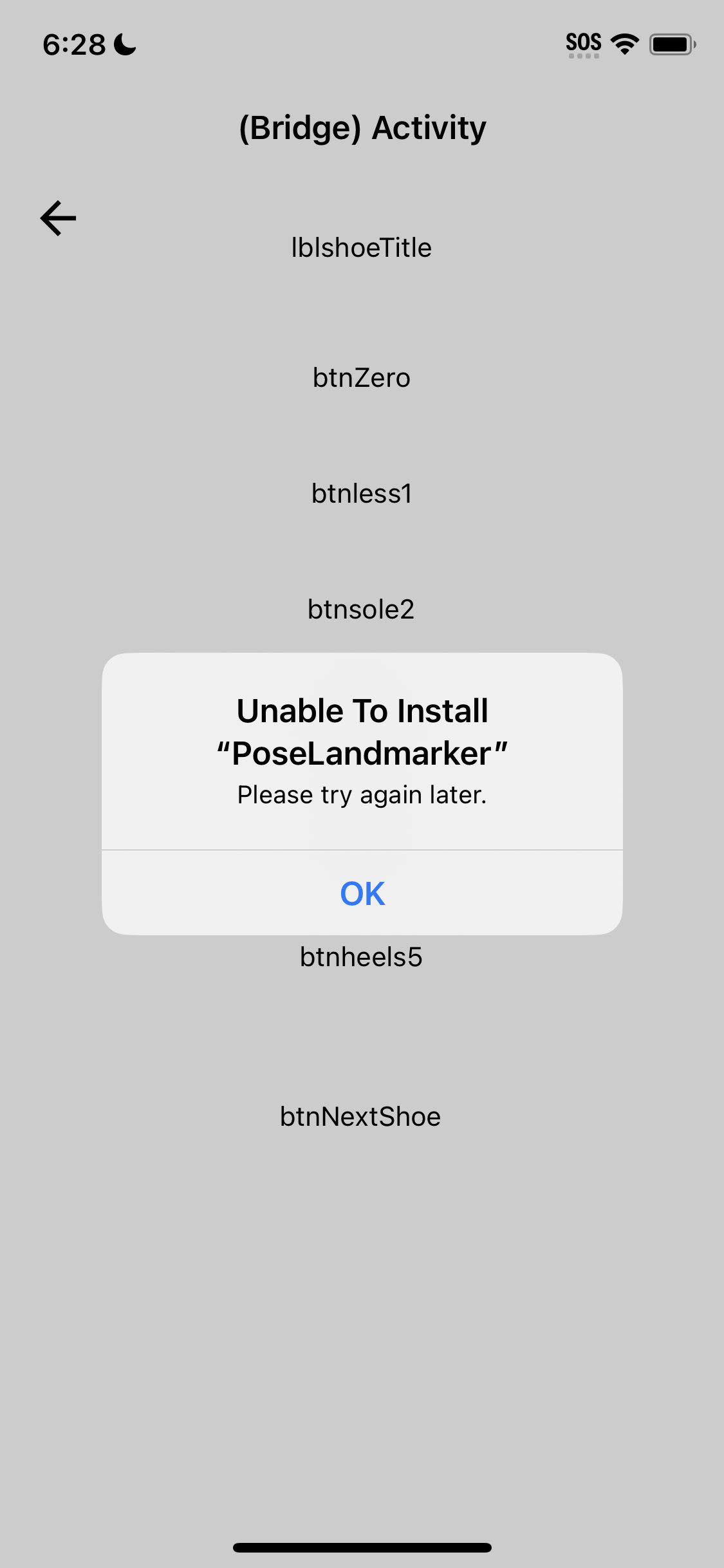This screenshot has width=724, height=1568.
Task: Dismiss the install error with OK
Action: (362, 893)
